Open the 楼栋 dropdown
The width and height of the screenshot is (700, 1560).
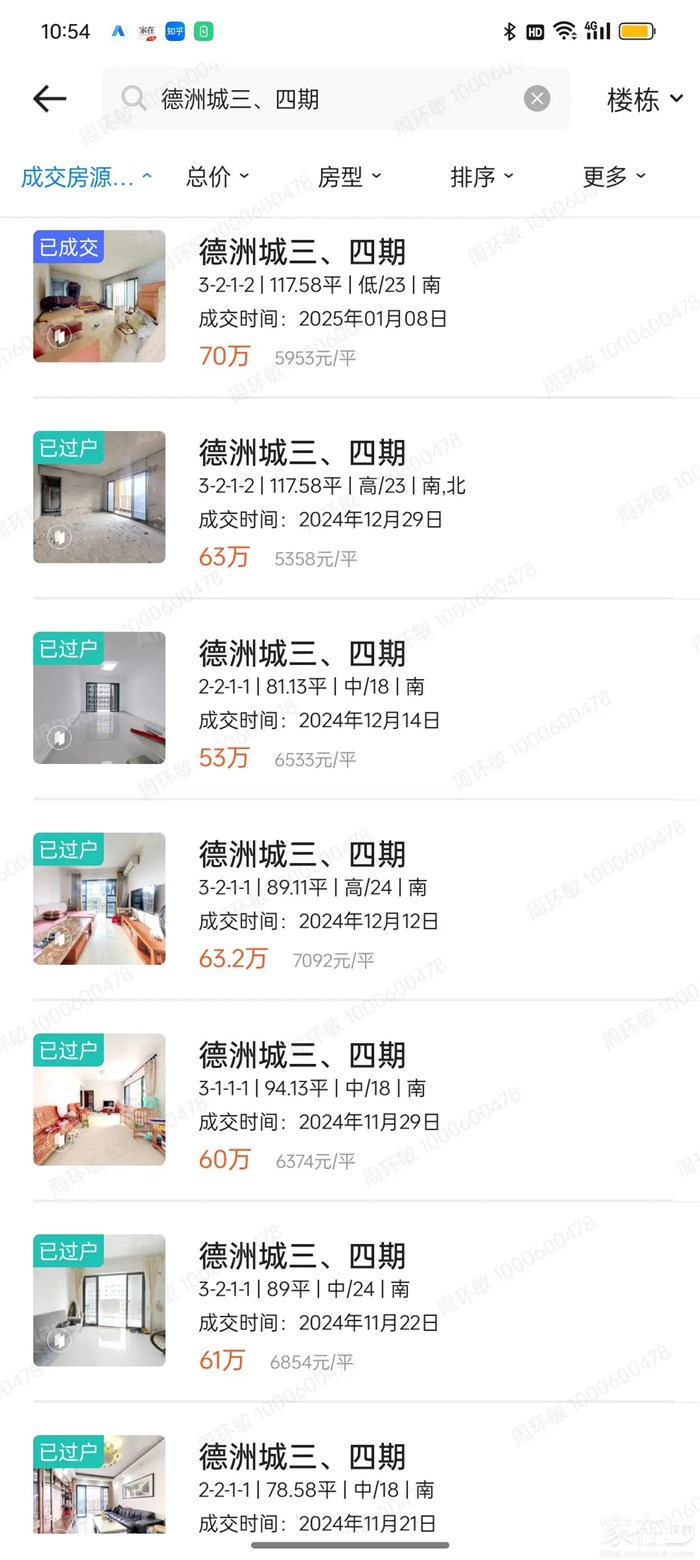(x=645, y=99)
